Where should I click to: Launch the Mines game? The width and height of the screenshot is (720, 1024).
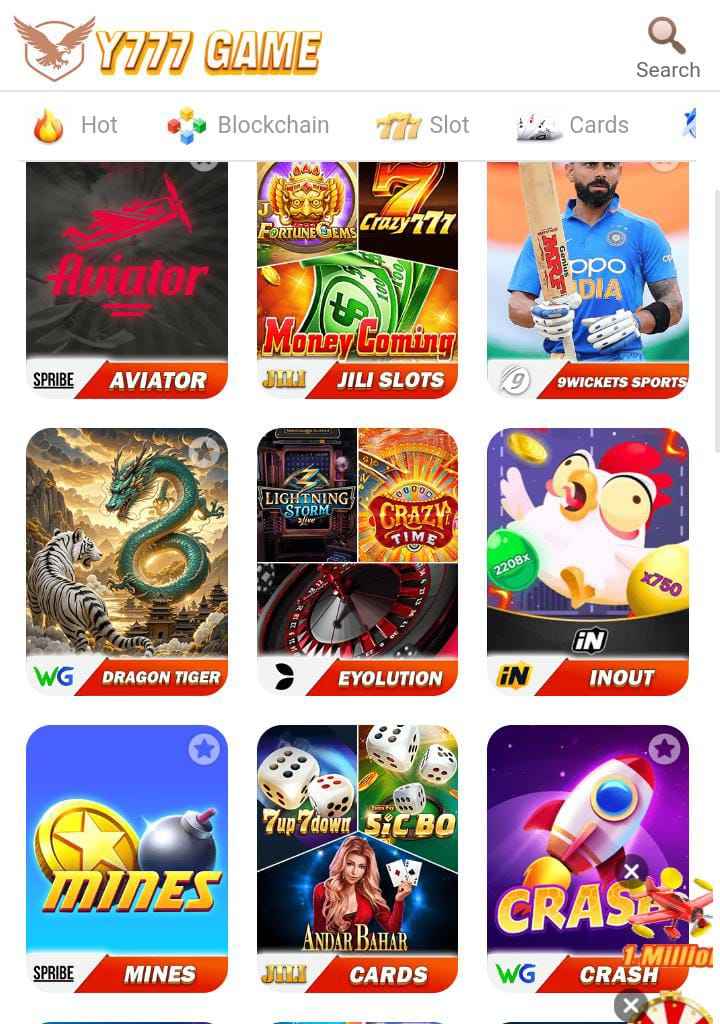(127, 858)
